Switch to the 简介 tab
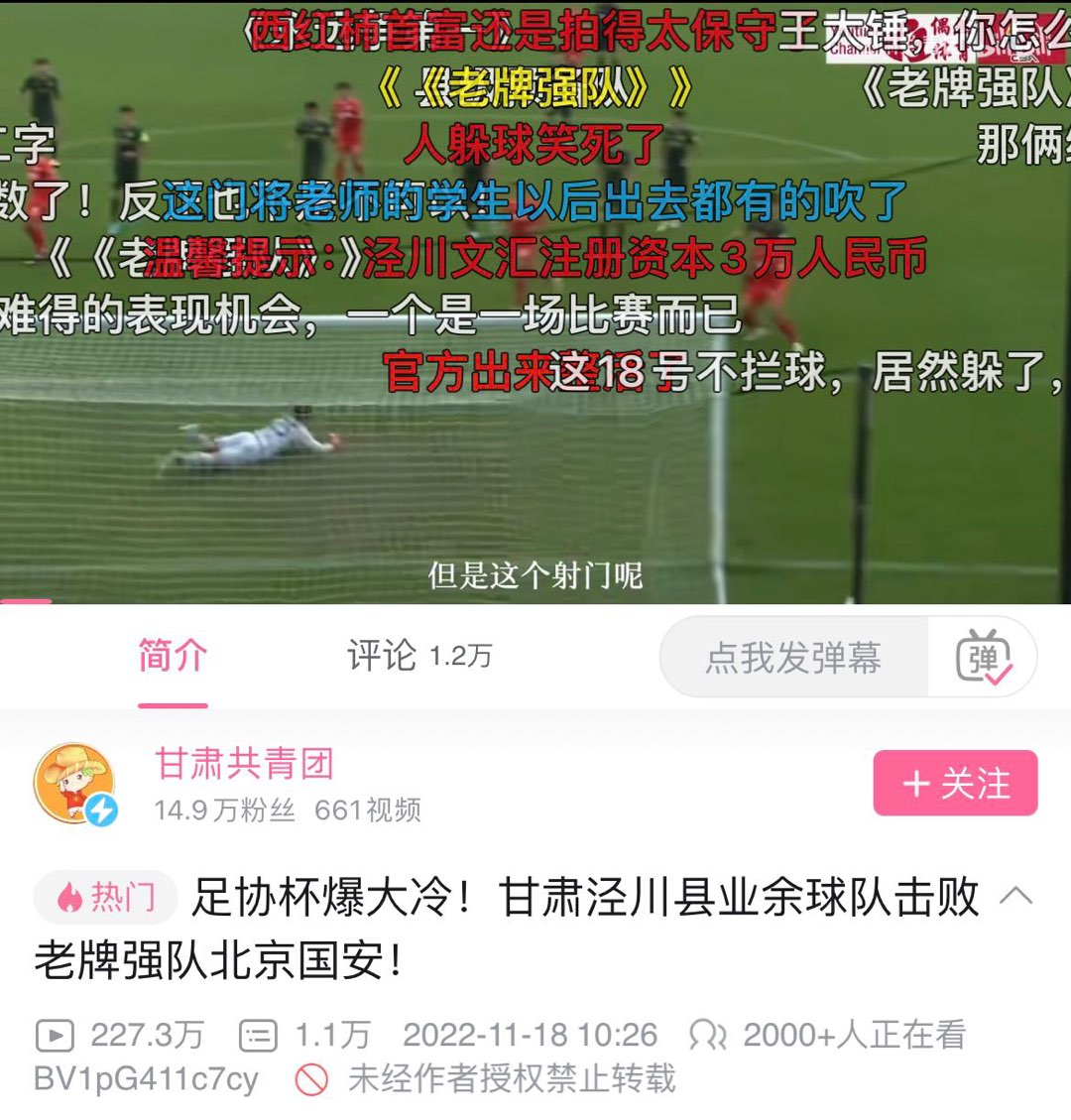Image resolution: width=1071 pixels, height=1120 pixels. [173, 657]
